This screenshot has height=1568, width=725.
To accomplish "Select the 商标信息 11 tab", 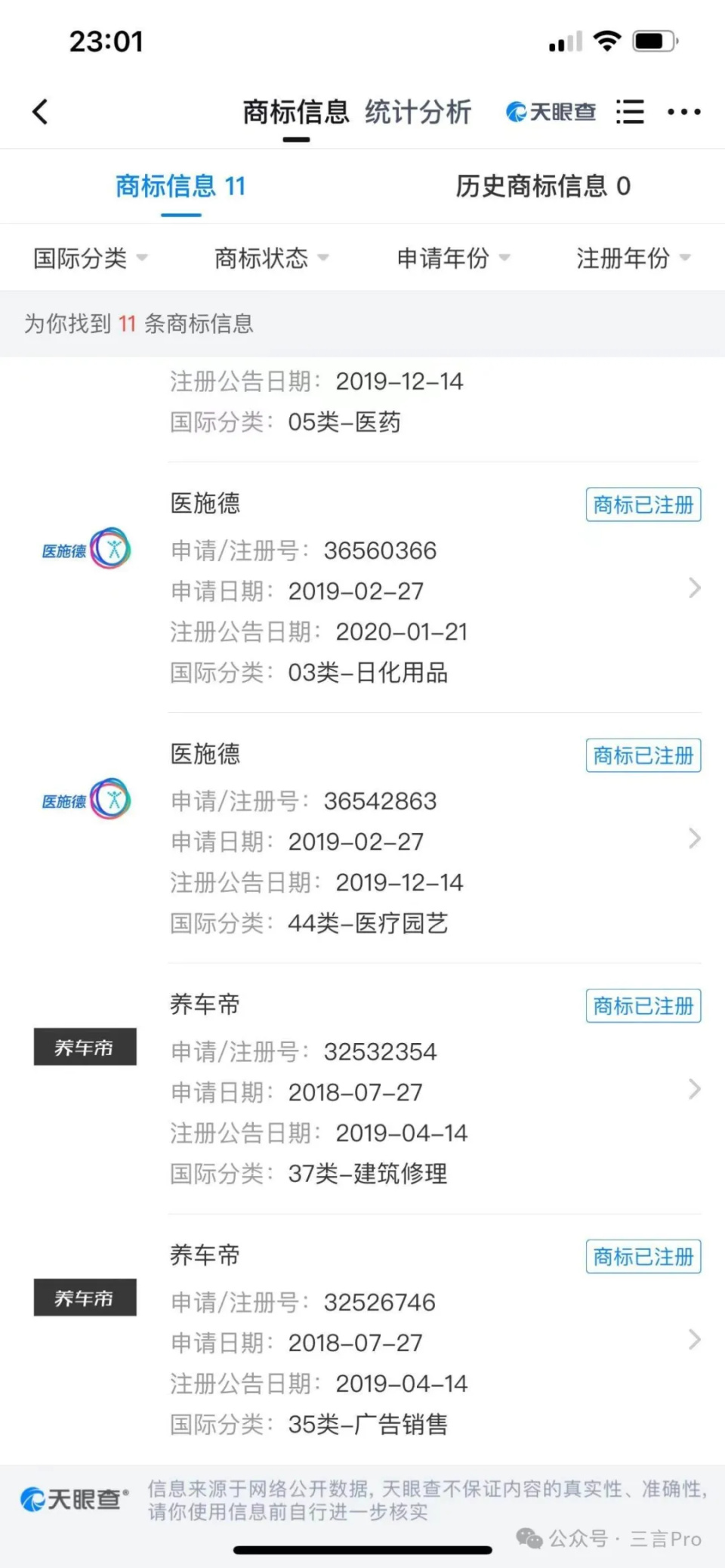I will (x=180, y=186).
